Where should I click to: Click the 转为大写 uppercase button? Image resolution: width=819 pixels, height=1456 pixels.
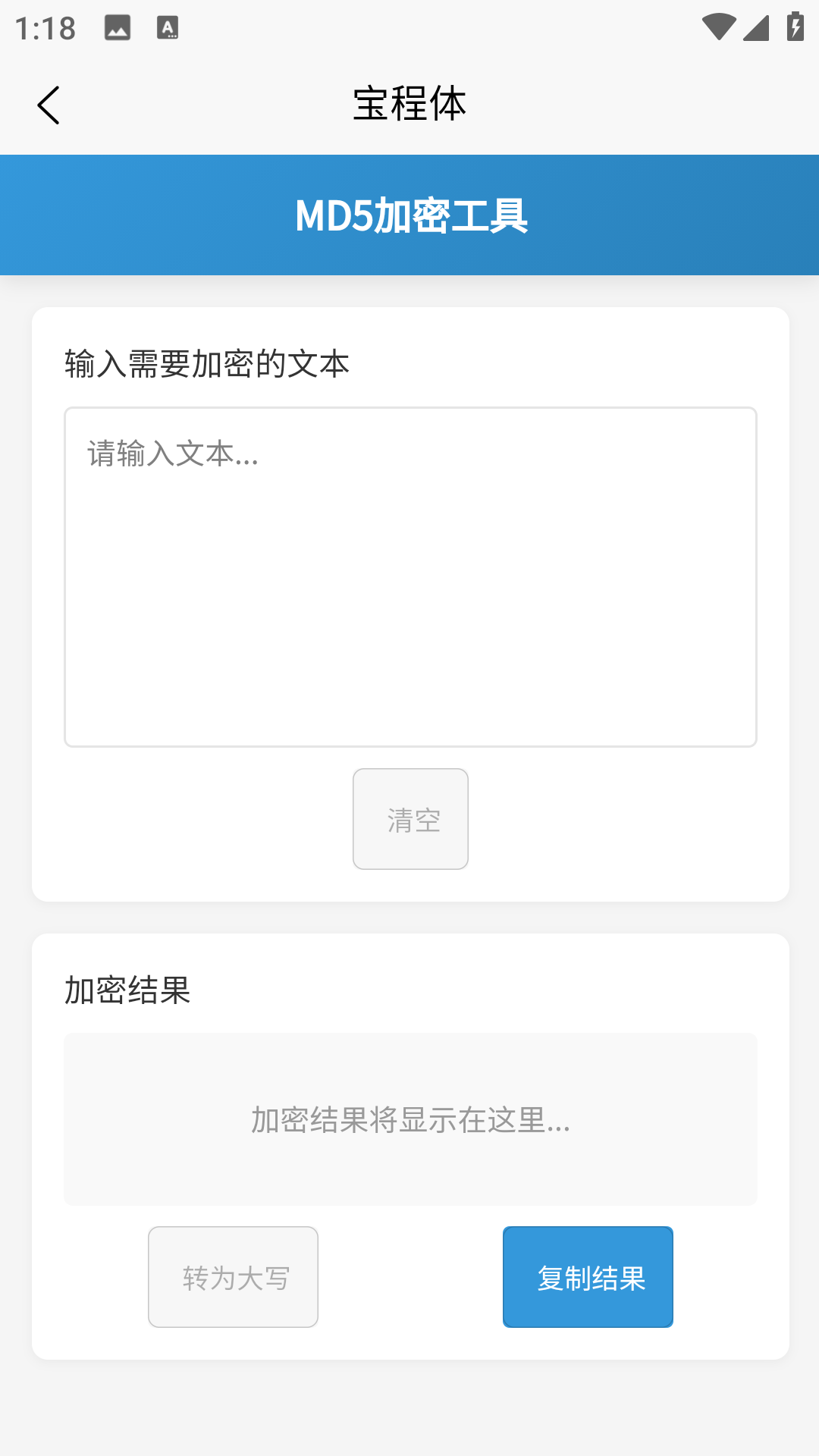pyautogui.click(x=233, y=1276)
